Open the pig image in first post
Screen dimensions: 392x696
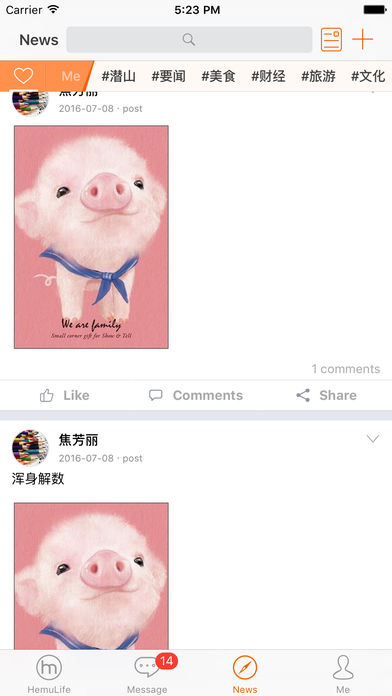tap(91, 237)
